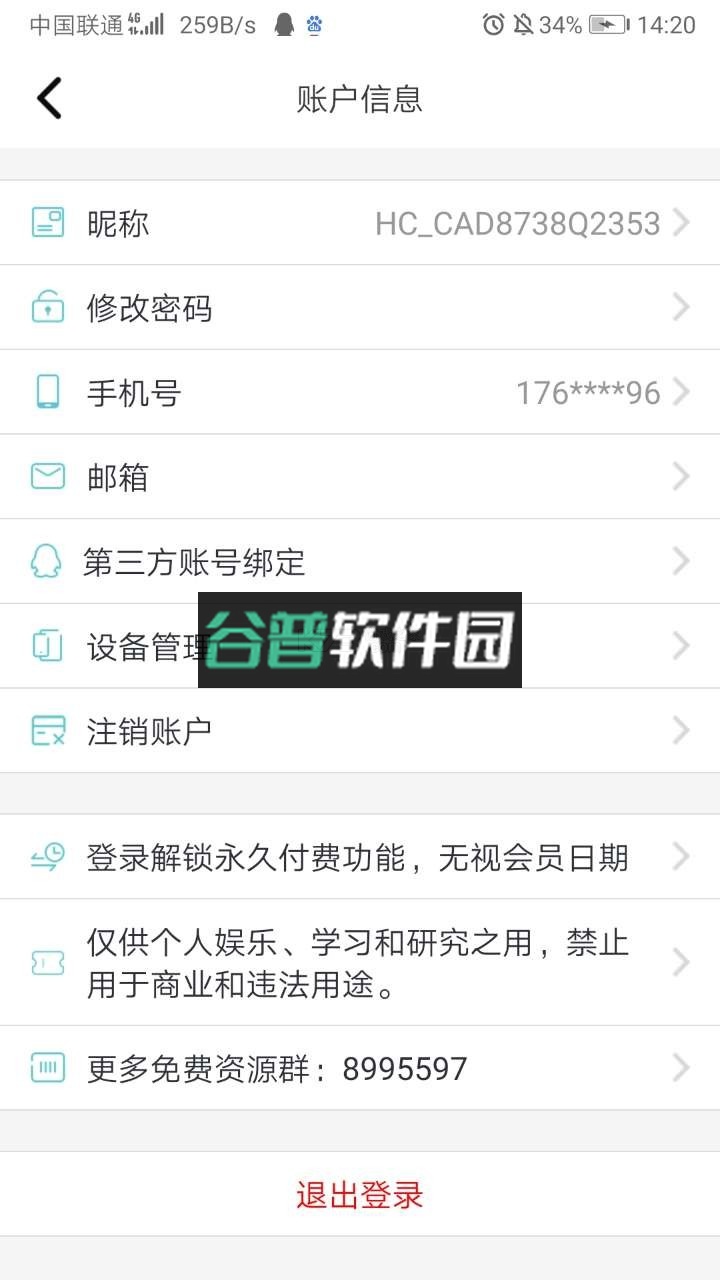Select the 账户信息 title bar
The image size is (720, 1280).
(360, 99)
